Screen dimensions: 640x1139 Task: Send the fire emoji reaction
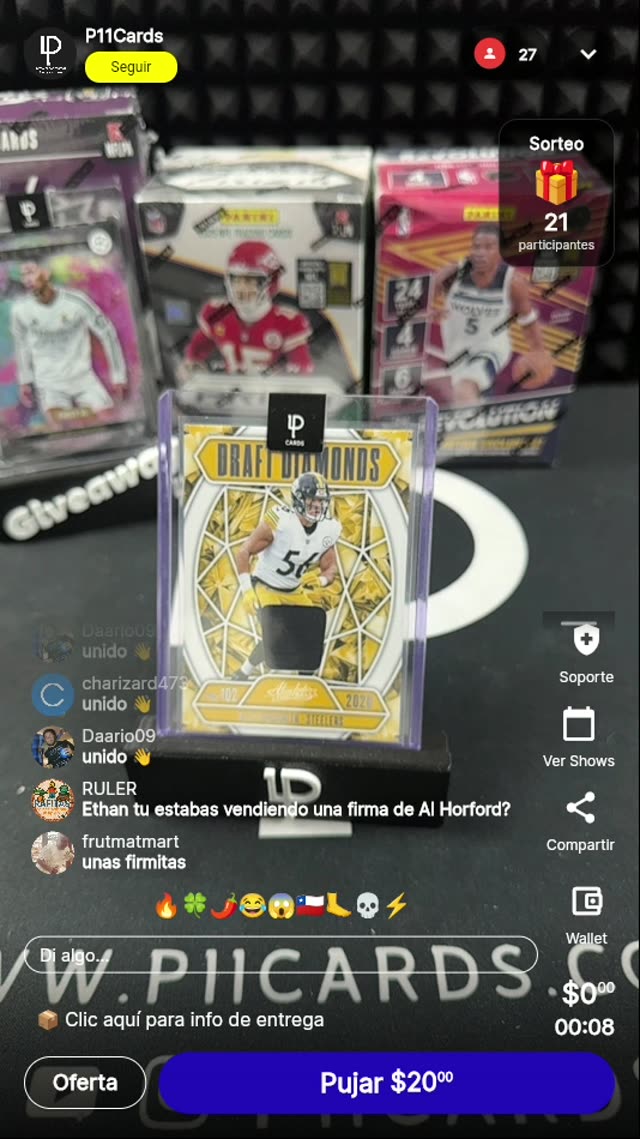coord(166,906)
